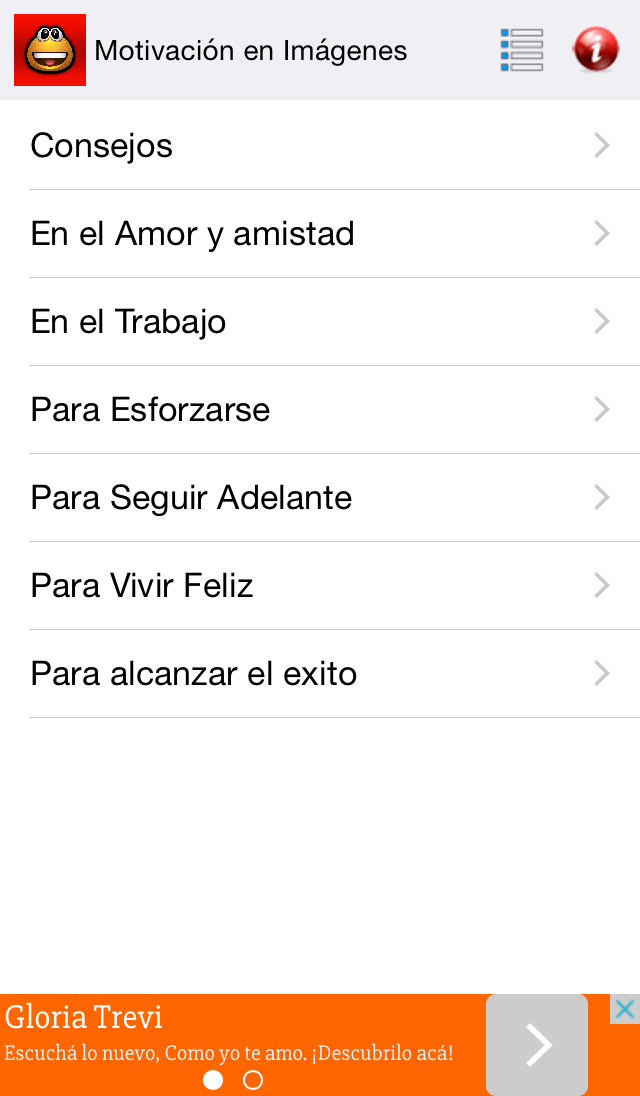The height and width of the screenshot is (1096, 640).
Task: Select En el Amor y amistad
Action: pyautogui.click(x=320, y=234)
